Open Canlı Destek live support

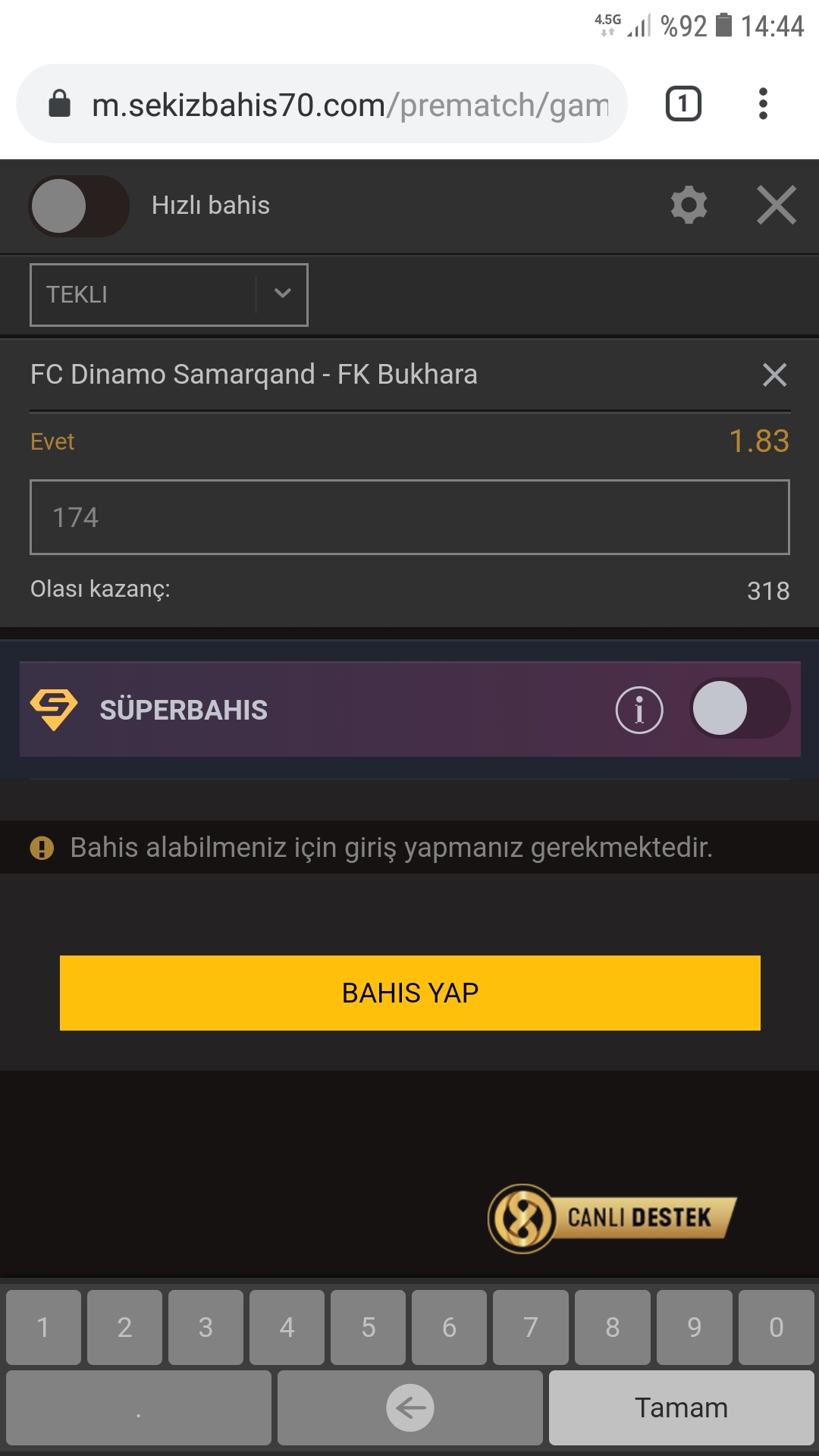(611, 1219)
